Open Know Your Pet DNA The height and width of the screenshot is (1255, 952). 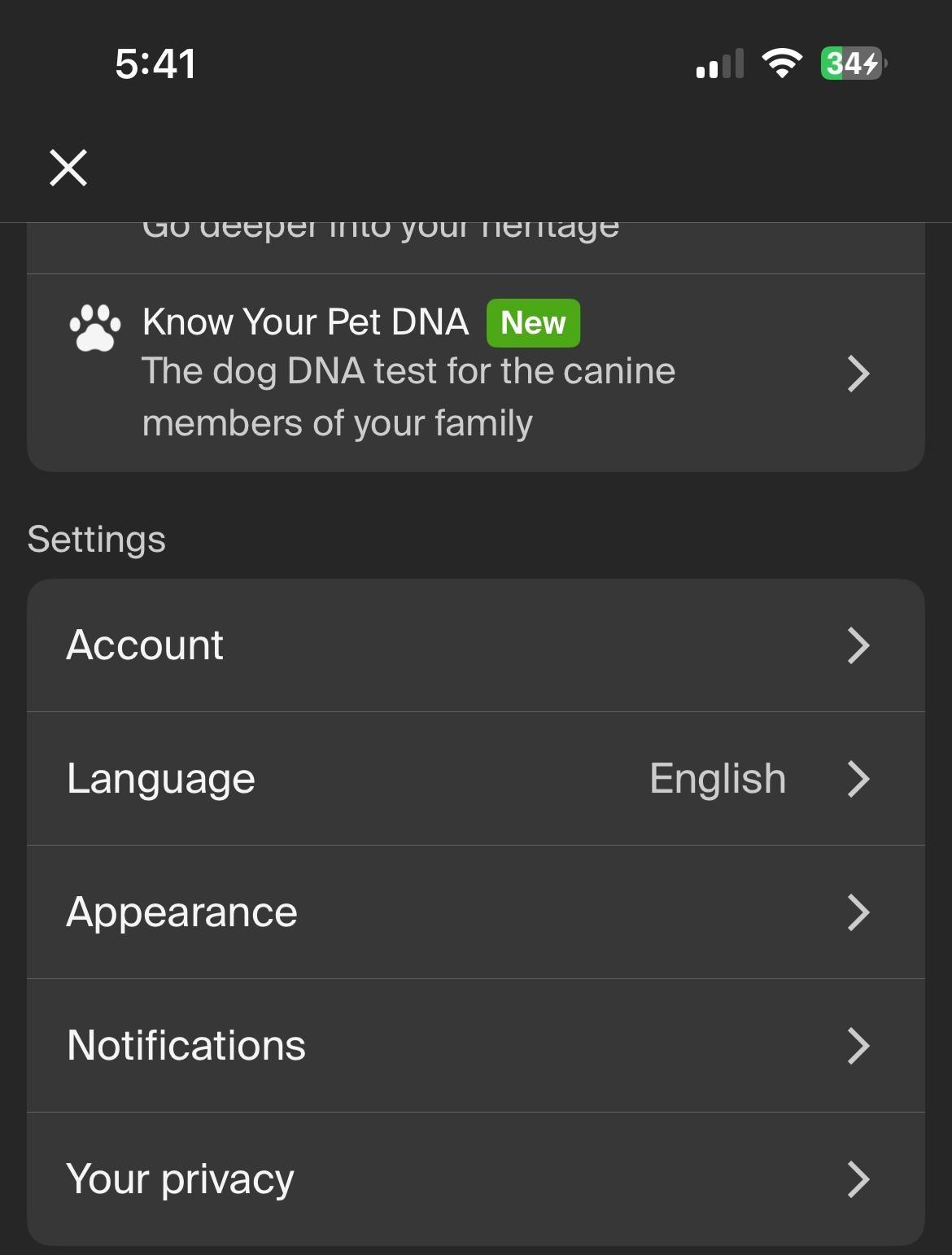(475, 372)
